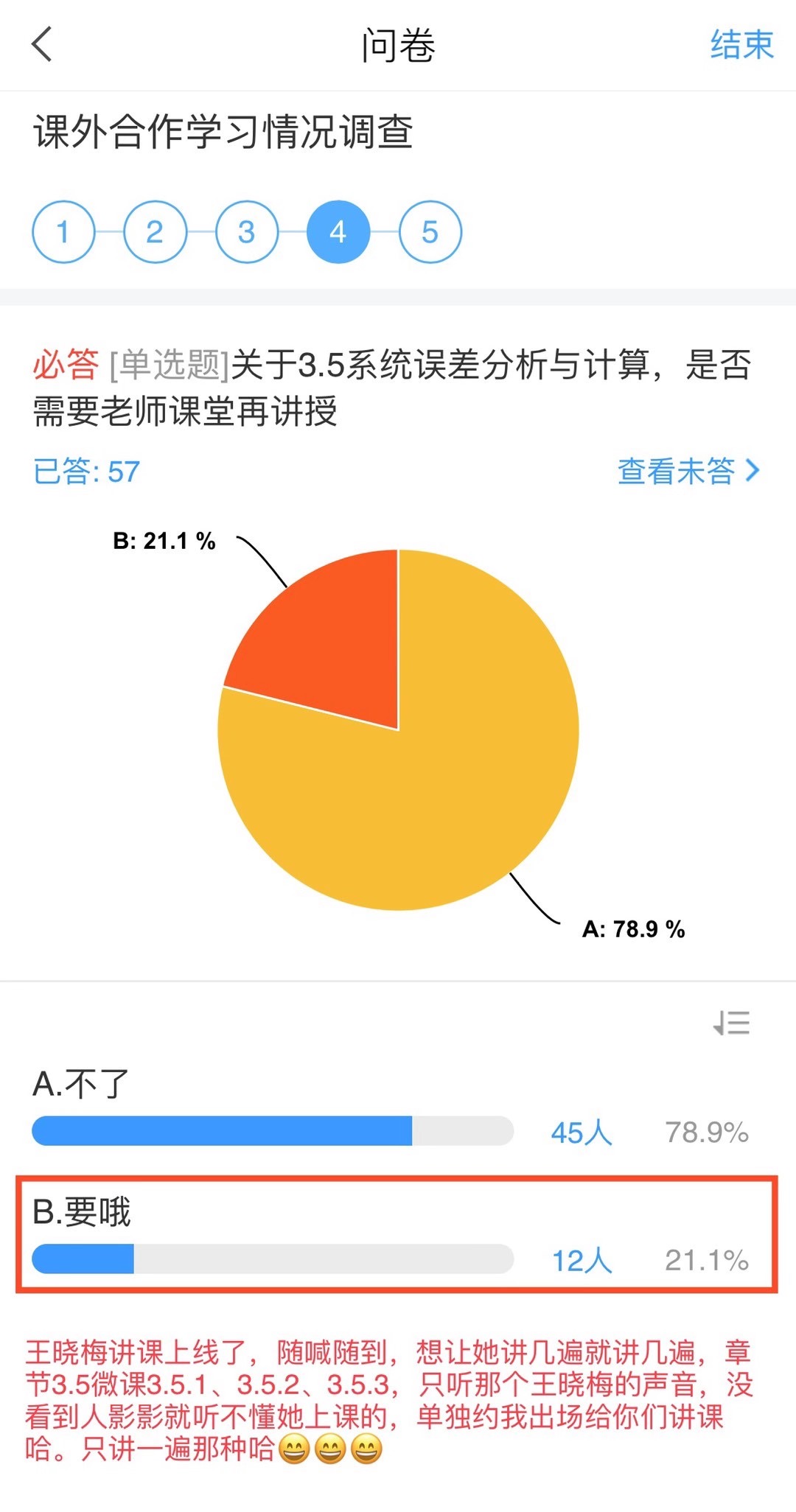The width and height of the screenshot is (796, 1512).
Task: Jump to question 3
Action: click(x=246, y=232)
